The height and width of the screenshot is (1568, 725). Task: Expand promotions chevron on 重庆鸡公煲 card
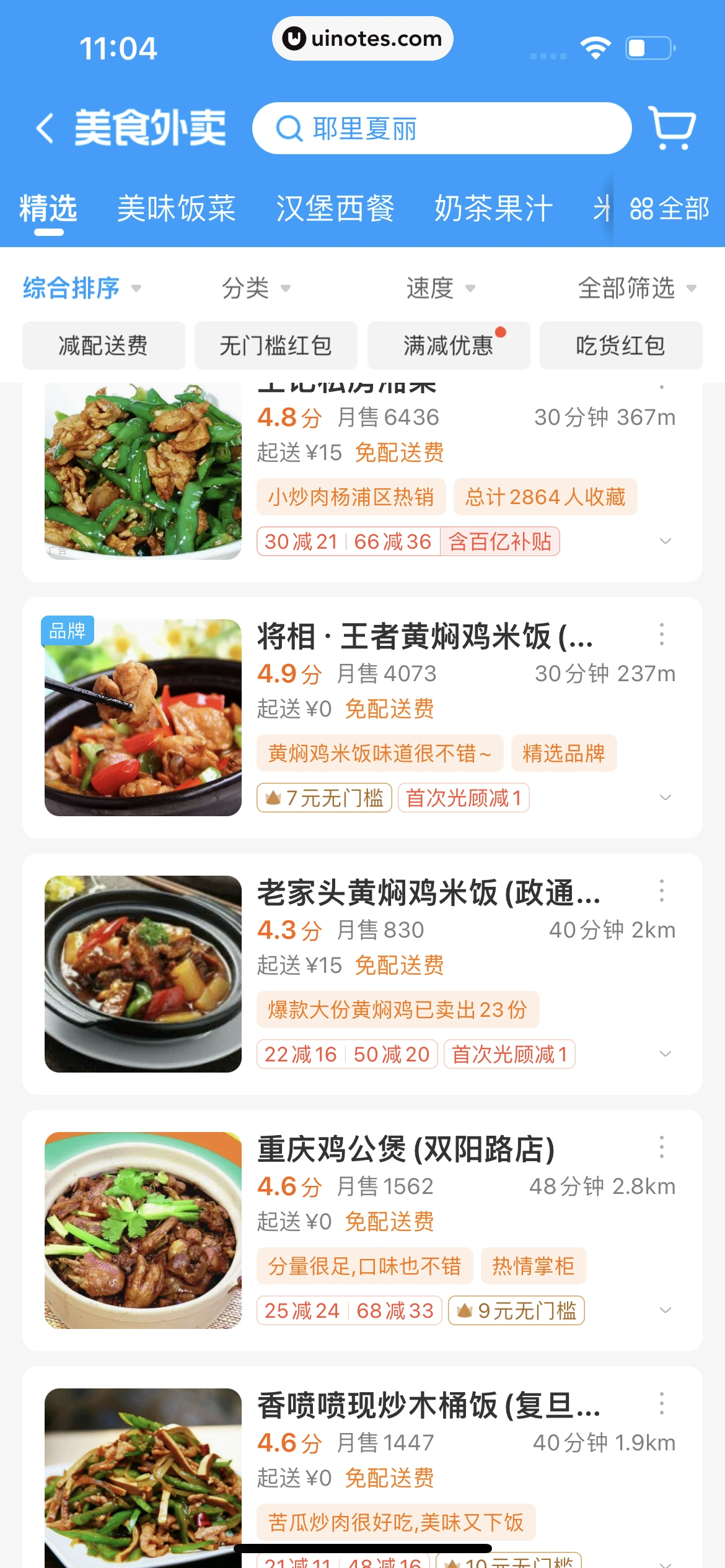click(666, 1310)
